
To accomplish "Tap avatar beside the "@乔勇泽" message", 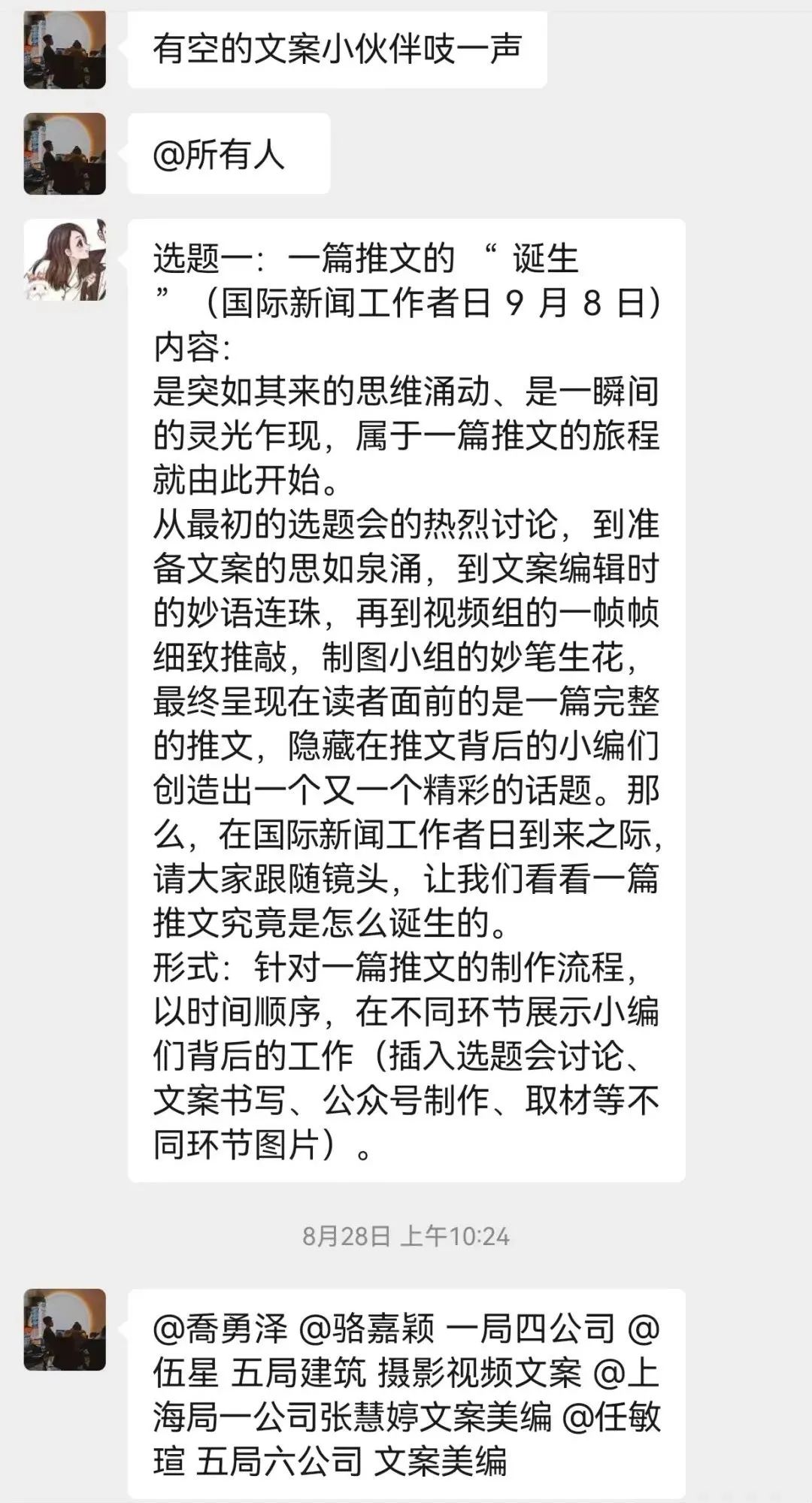I will point(65,1329).
